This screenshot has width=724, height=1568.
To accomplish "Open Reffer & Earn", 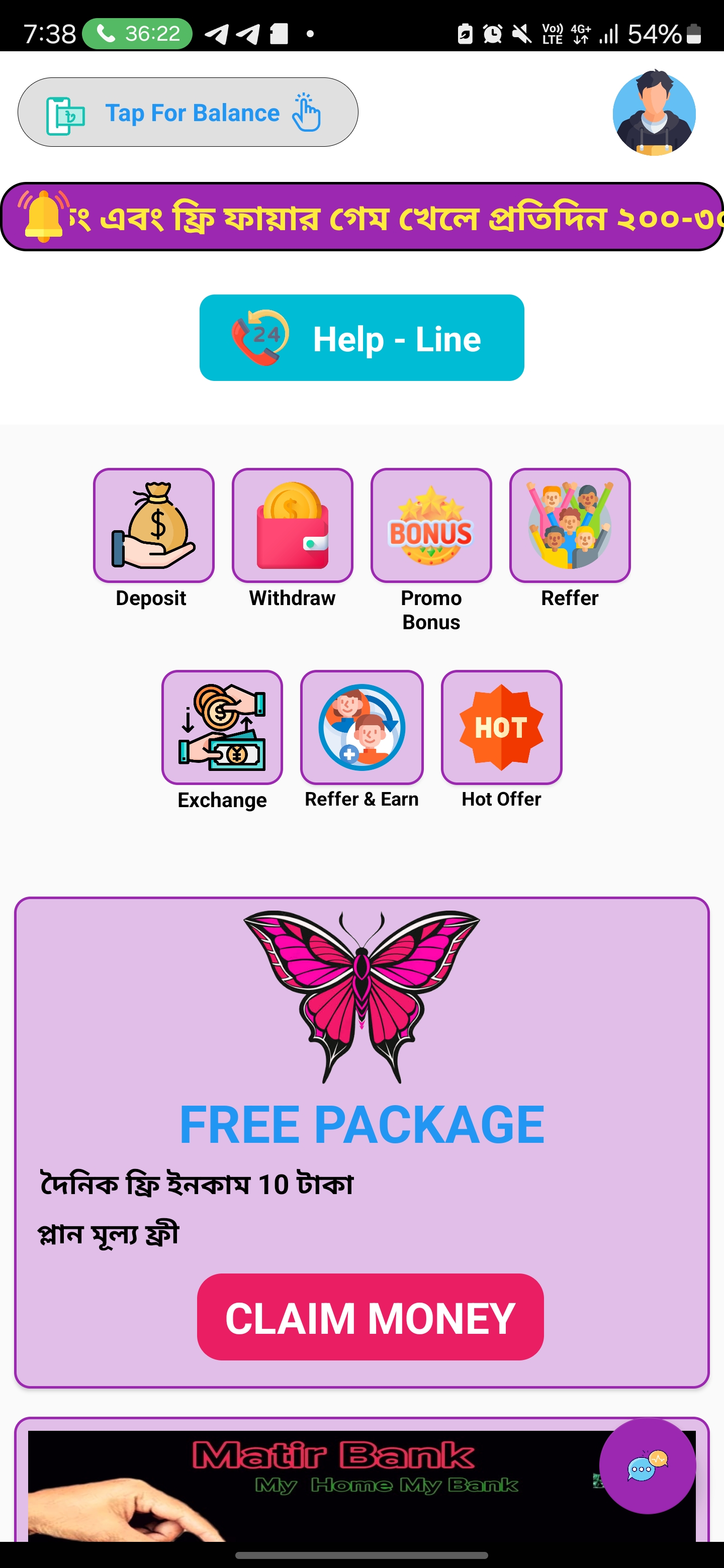I will click(361, 727).
